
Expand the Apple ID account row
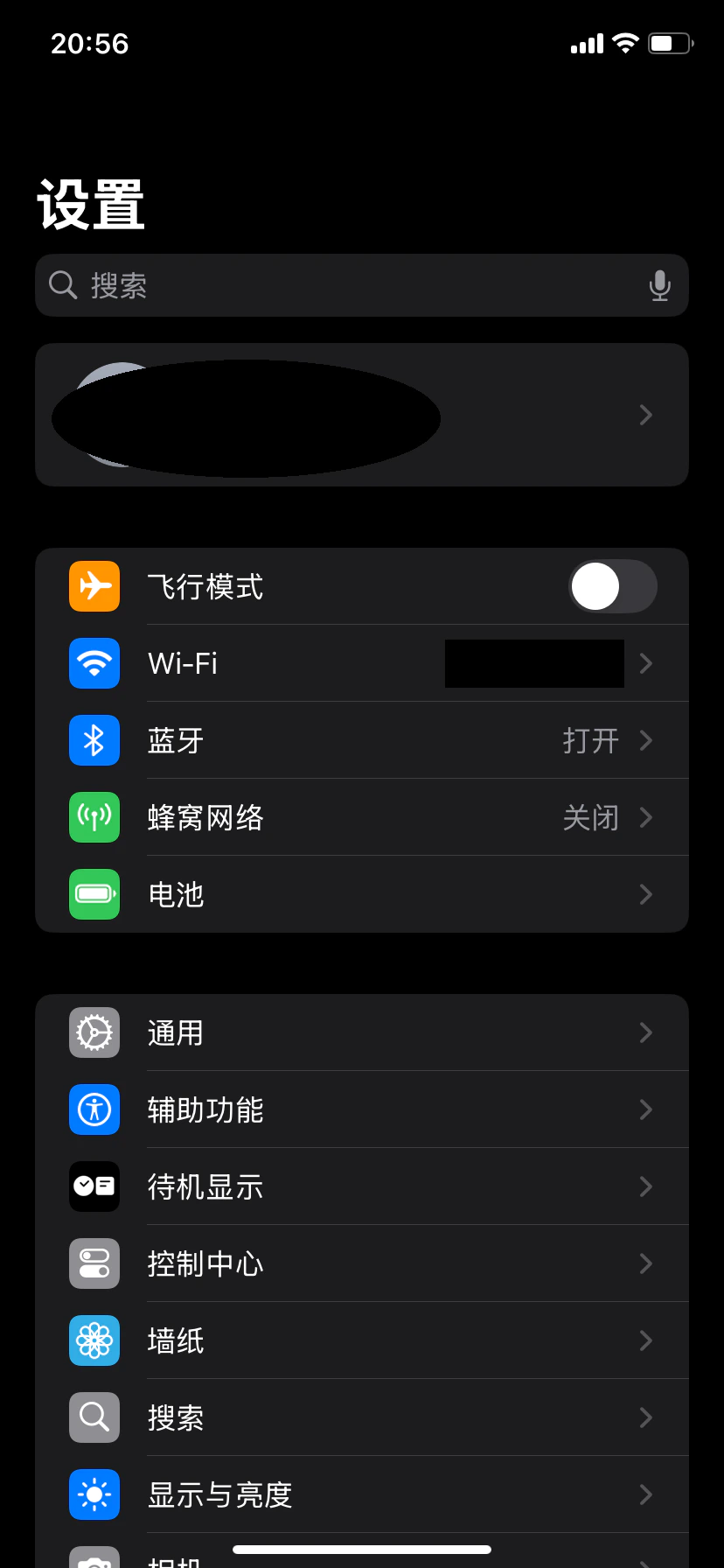click(x=362, y=415)
